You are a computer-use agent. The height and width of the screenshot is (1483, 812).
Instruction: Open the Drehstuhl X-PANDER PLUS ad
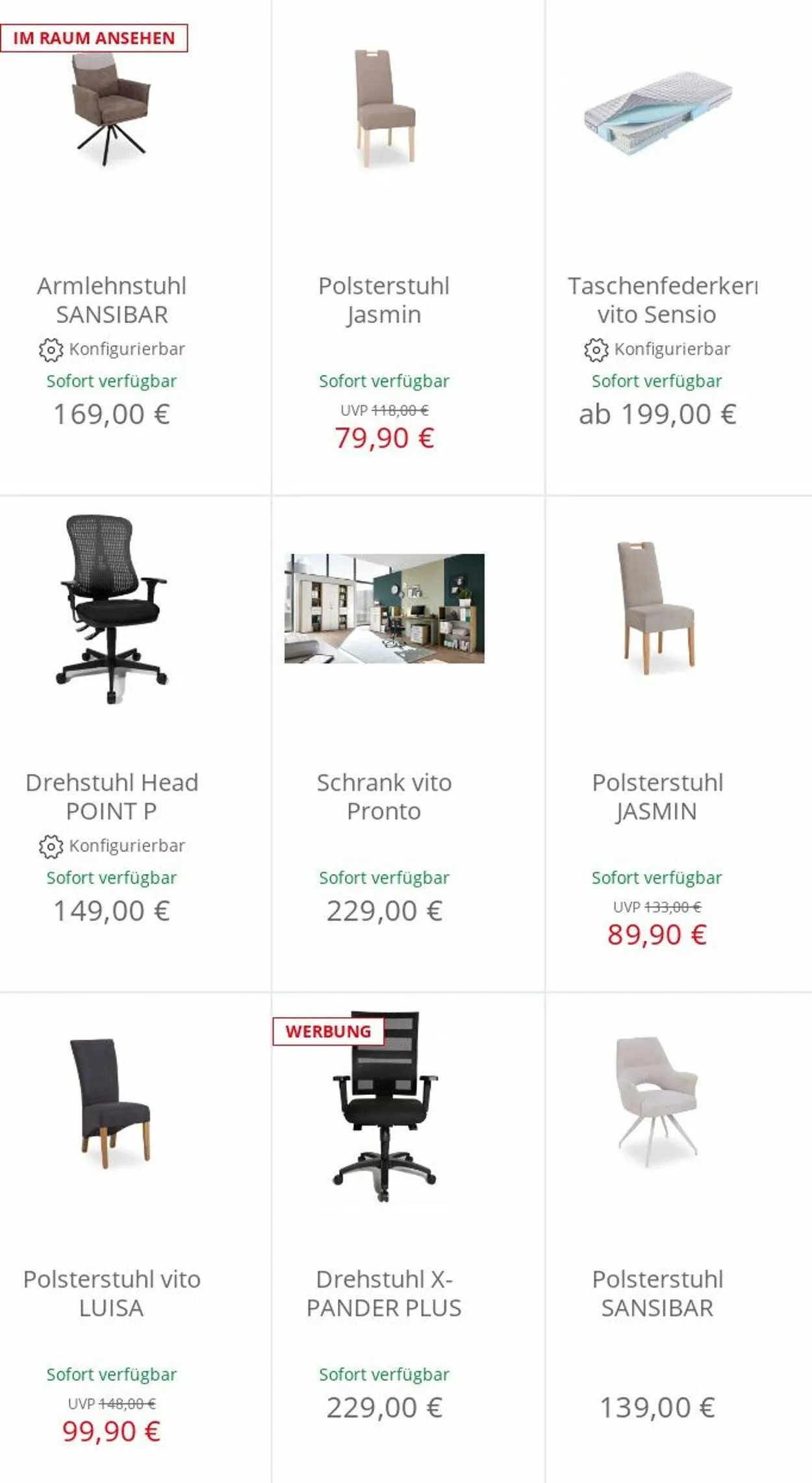pyautogui.click(x=408, y=1238)
